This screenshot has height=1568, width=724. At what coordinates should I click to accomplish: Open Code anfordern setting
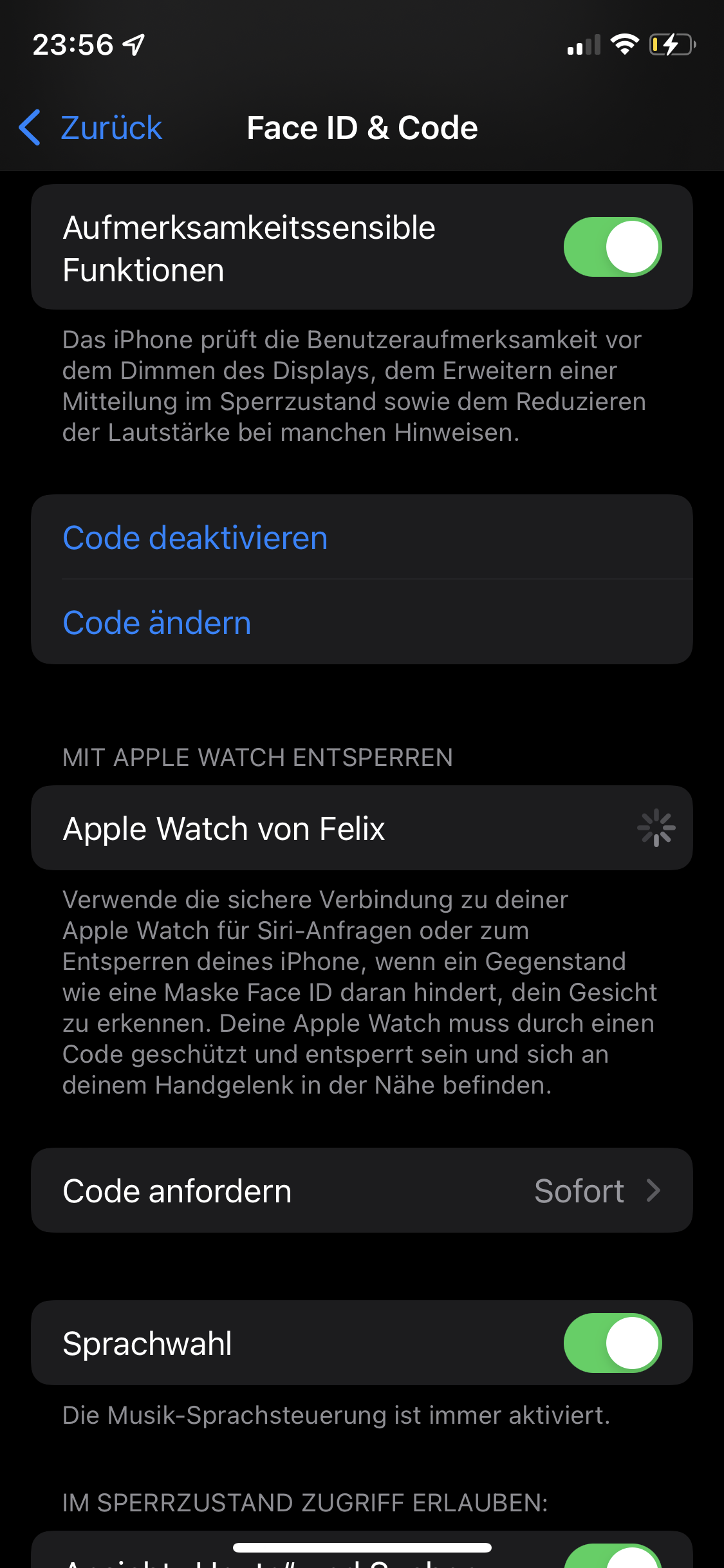(x=361, y=1191)
